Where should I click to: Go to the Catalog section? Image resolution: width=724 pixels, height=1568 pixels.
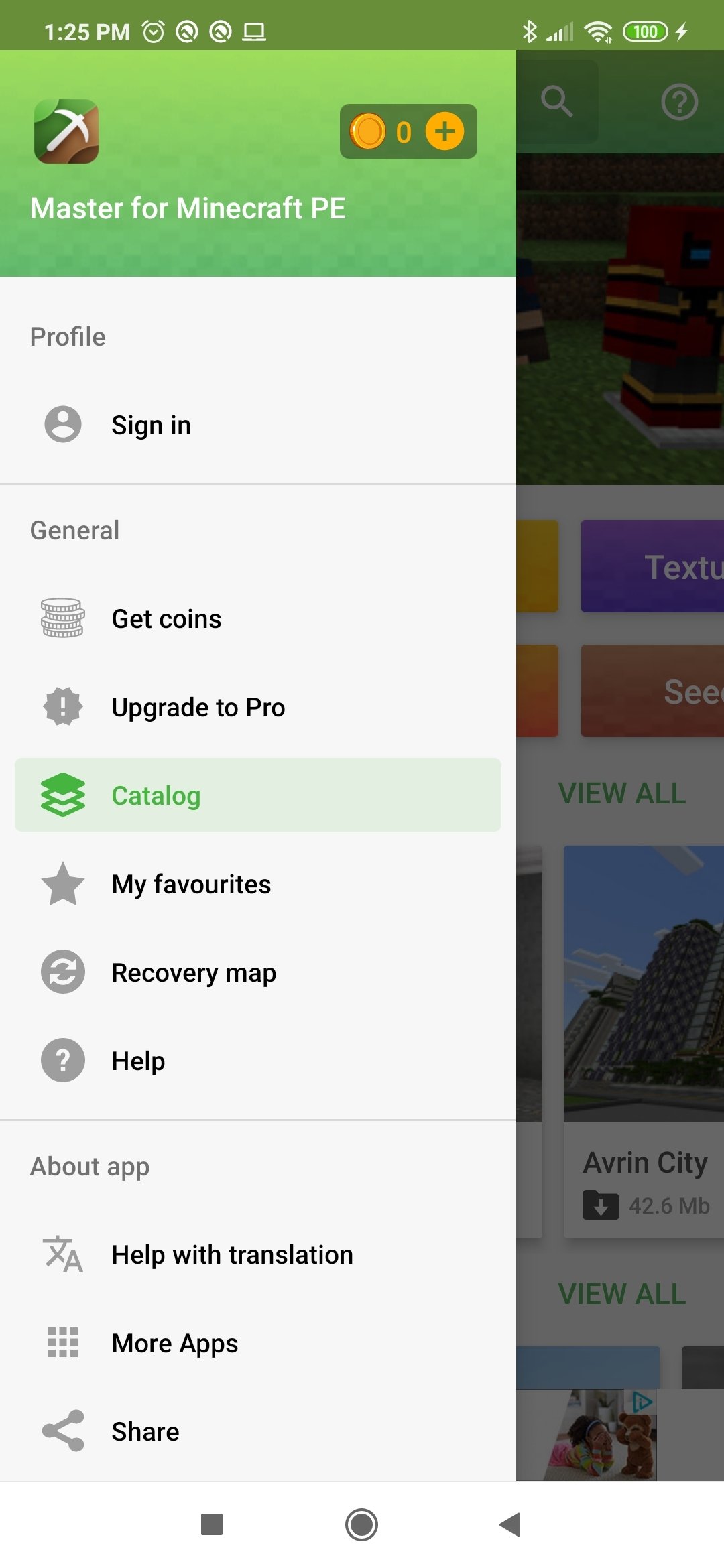(x=258, y=795)
